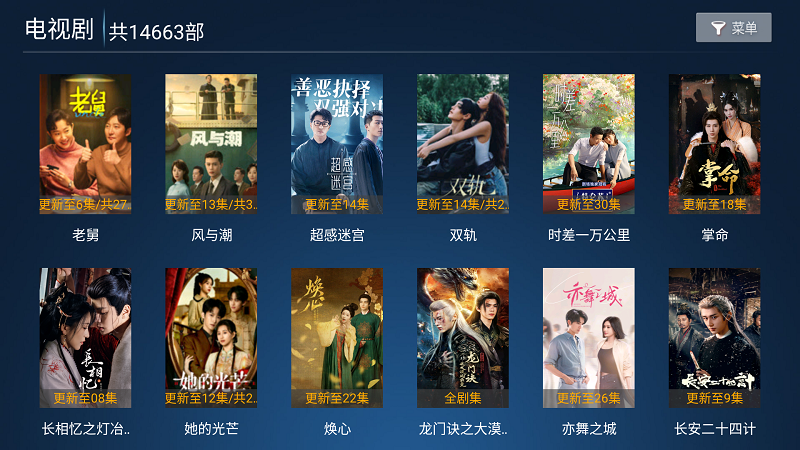Open 龙门诀之大漠 complete series

pyautogui.click(x=463, y=338)
